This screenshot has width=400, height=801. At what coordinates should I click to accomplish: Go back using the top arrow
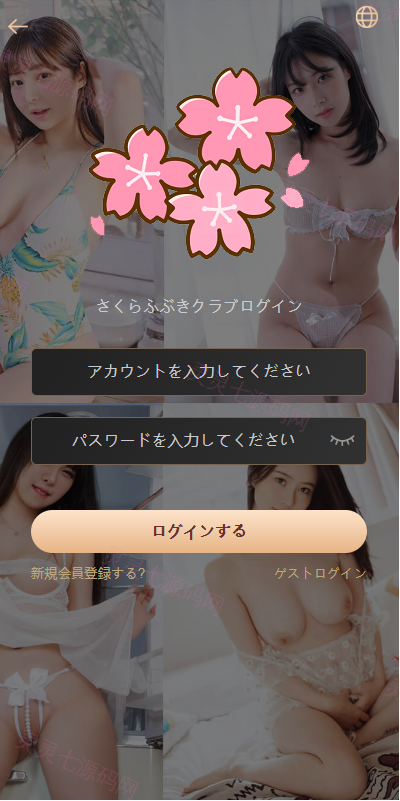[x=17, y=26]
